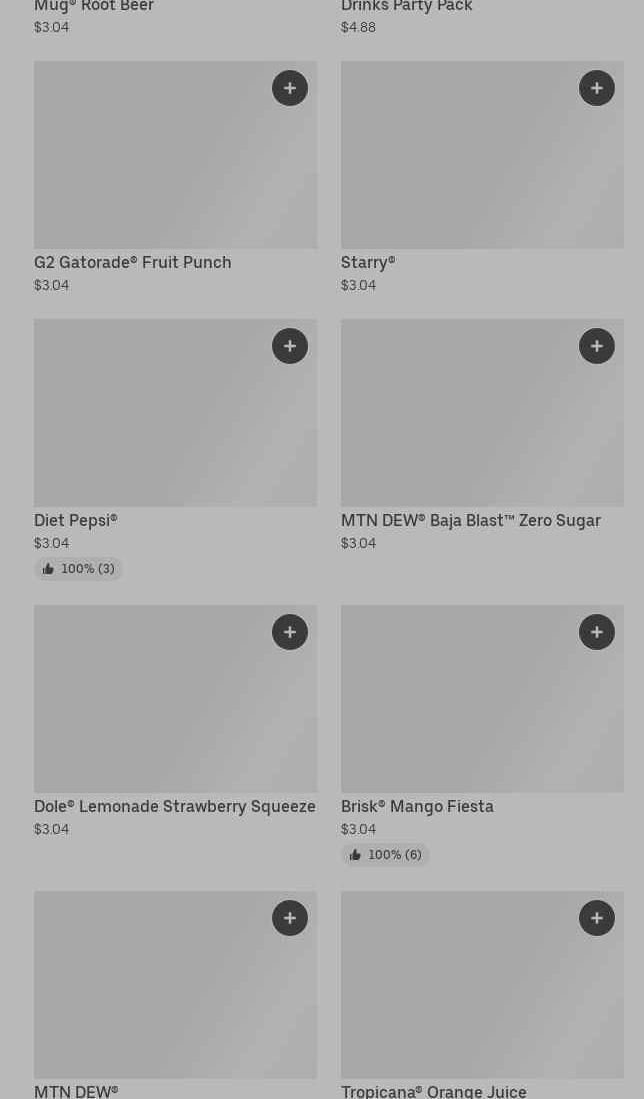Tap the plus icon on MTN DEW

pyautogui.click(x=290, y=918)
